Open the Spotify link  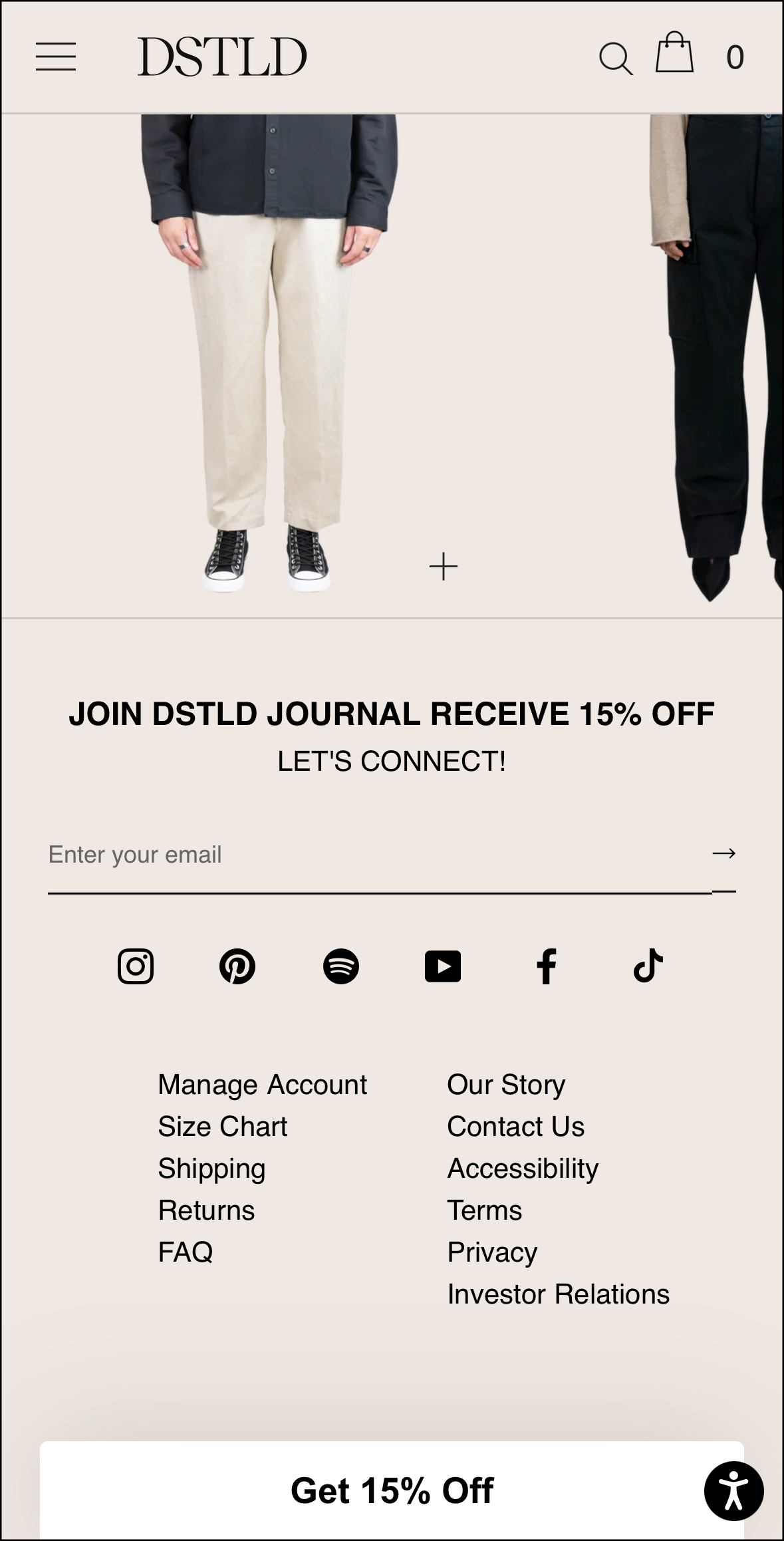point(340,966)
